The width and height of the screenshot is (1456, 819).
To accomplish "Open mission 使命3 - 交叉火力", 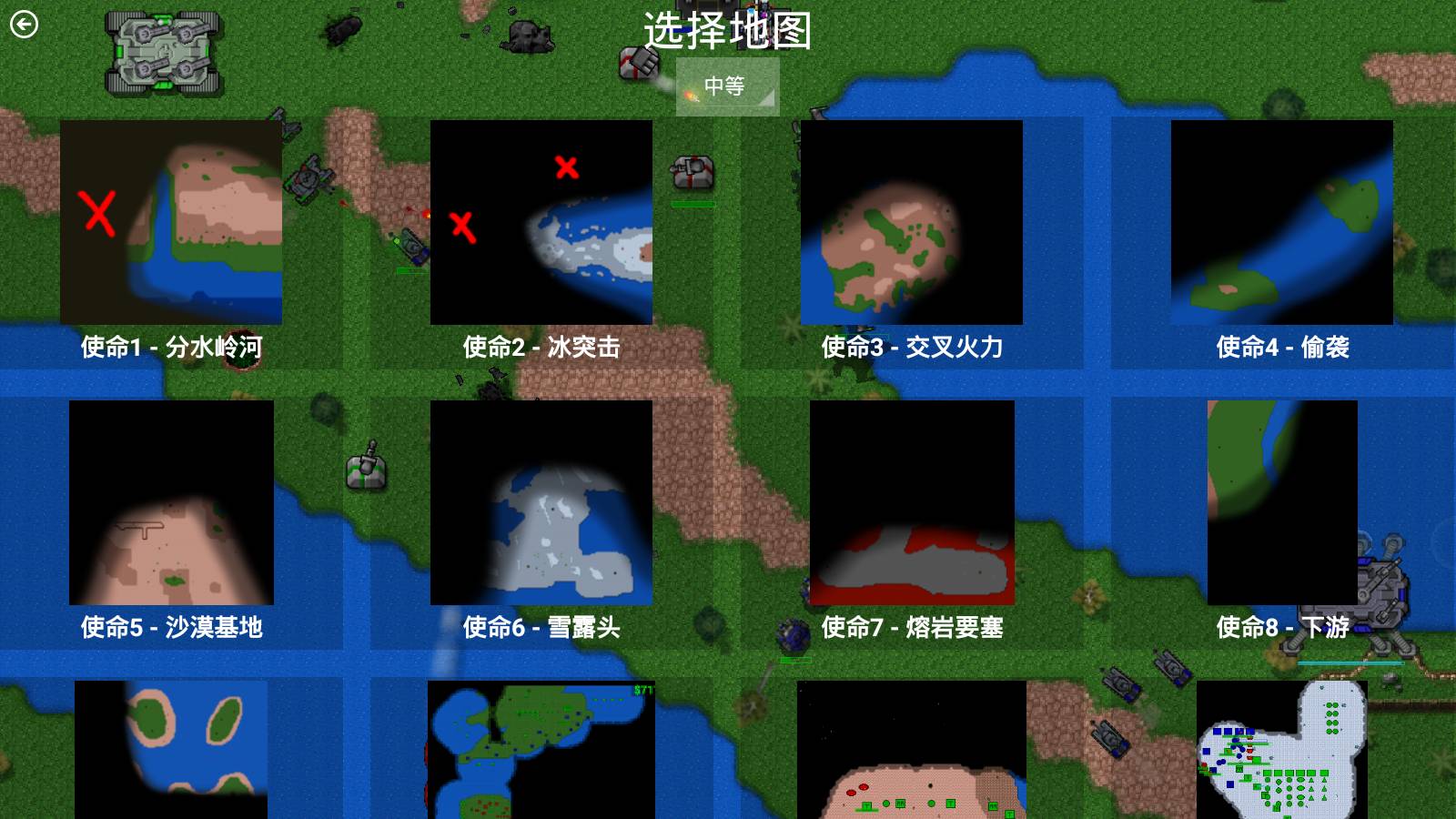I will pos(912,223).
